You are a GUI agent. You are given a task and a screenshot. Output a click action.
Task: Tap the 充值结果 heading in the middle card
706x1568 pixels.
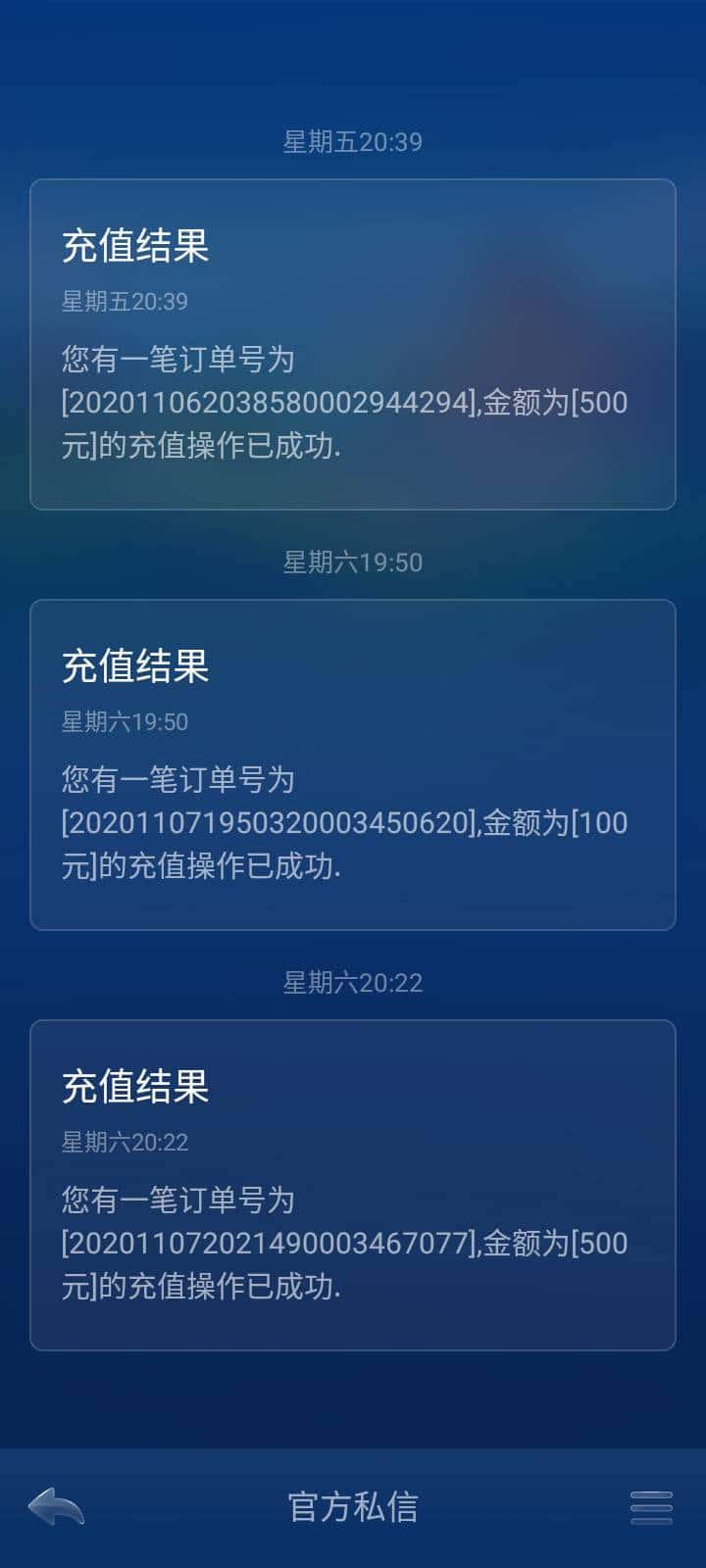tap(132, 666)
